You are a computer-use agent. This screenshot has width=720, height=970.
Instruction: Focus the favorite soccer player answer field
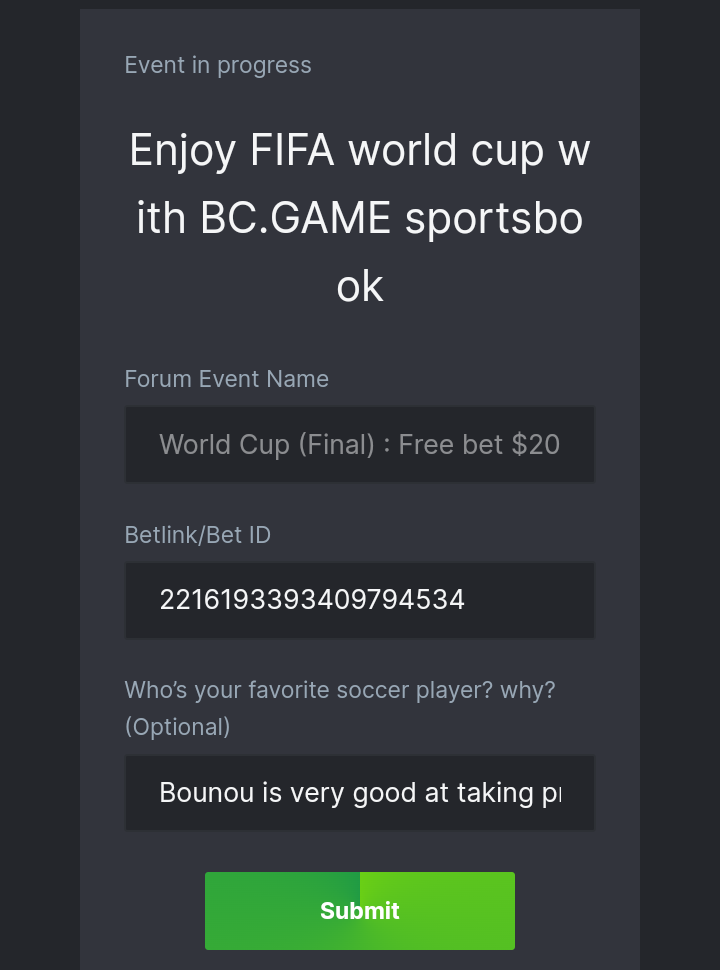359,793
